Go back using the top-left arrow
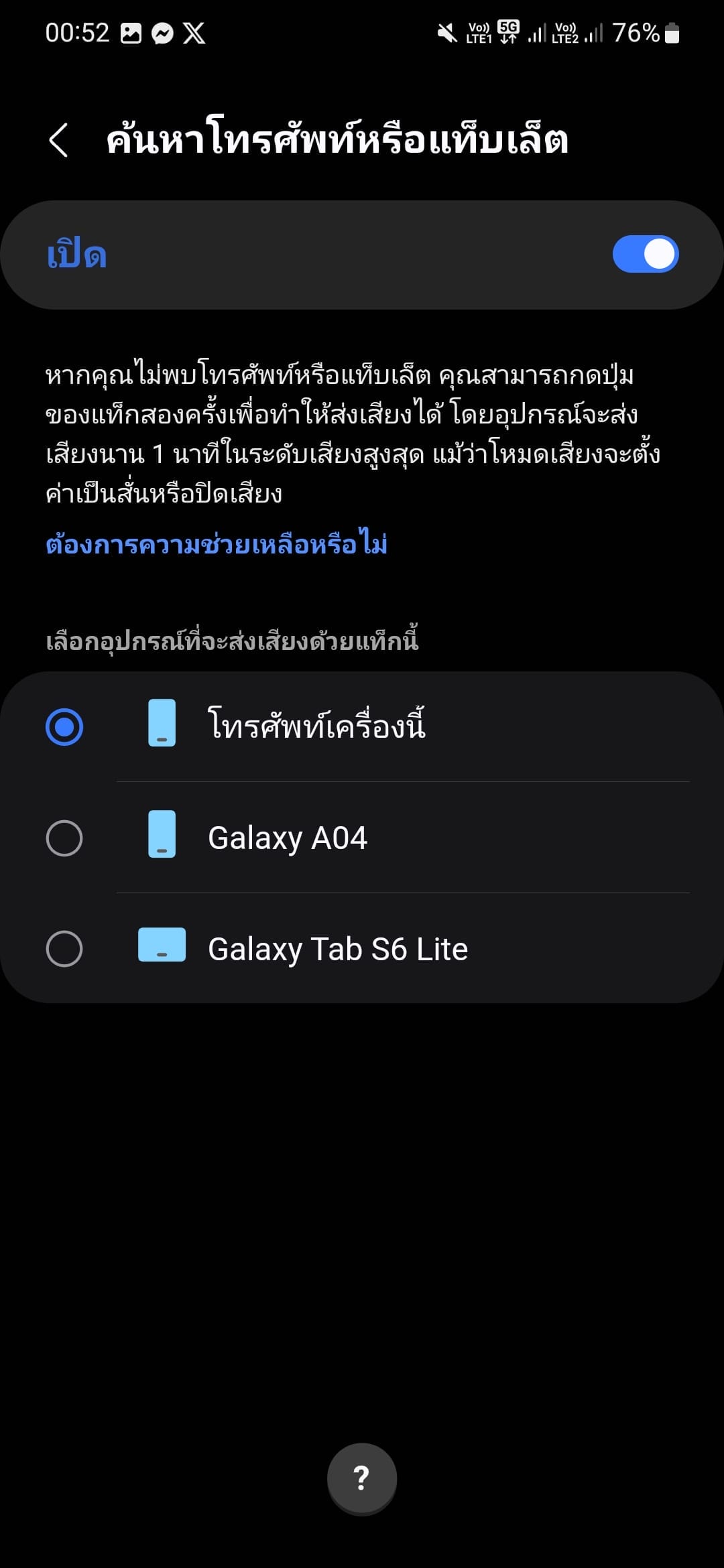The width and height of the screenshot is (724, 1568). pos(59,140)
